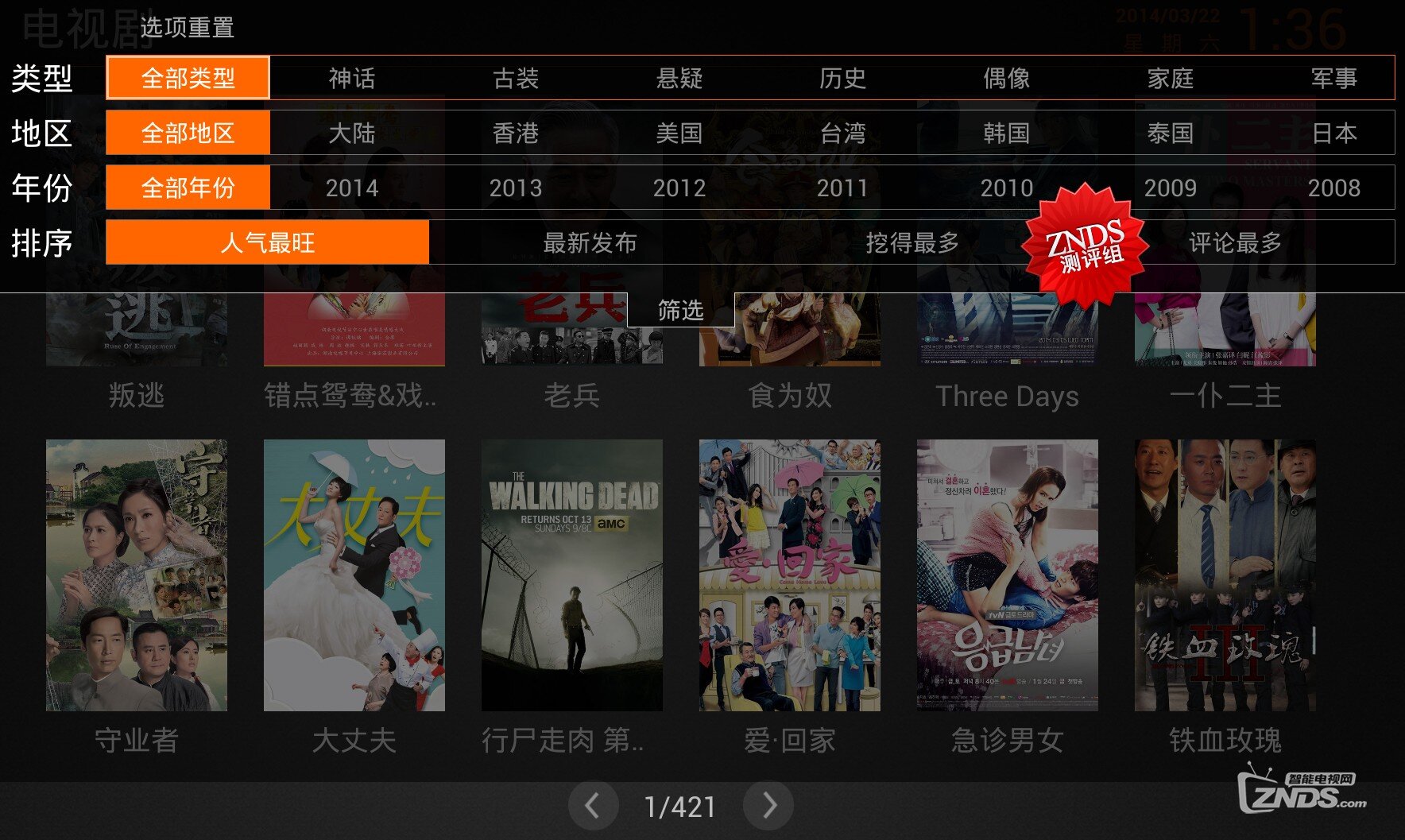
Task: Choose the 悬疑 genre option
Action: [x=679, y=78]
